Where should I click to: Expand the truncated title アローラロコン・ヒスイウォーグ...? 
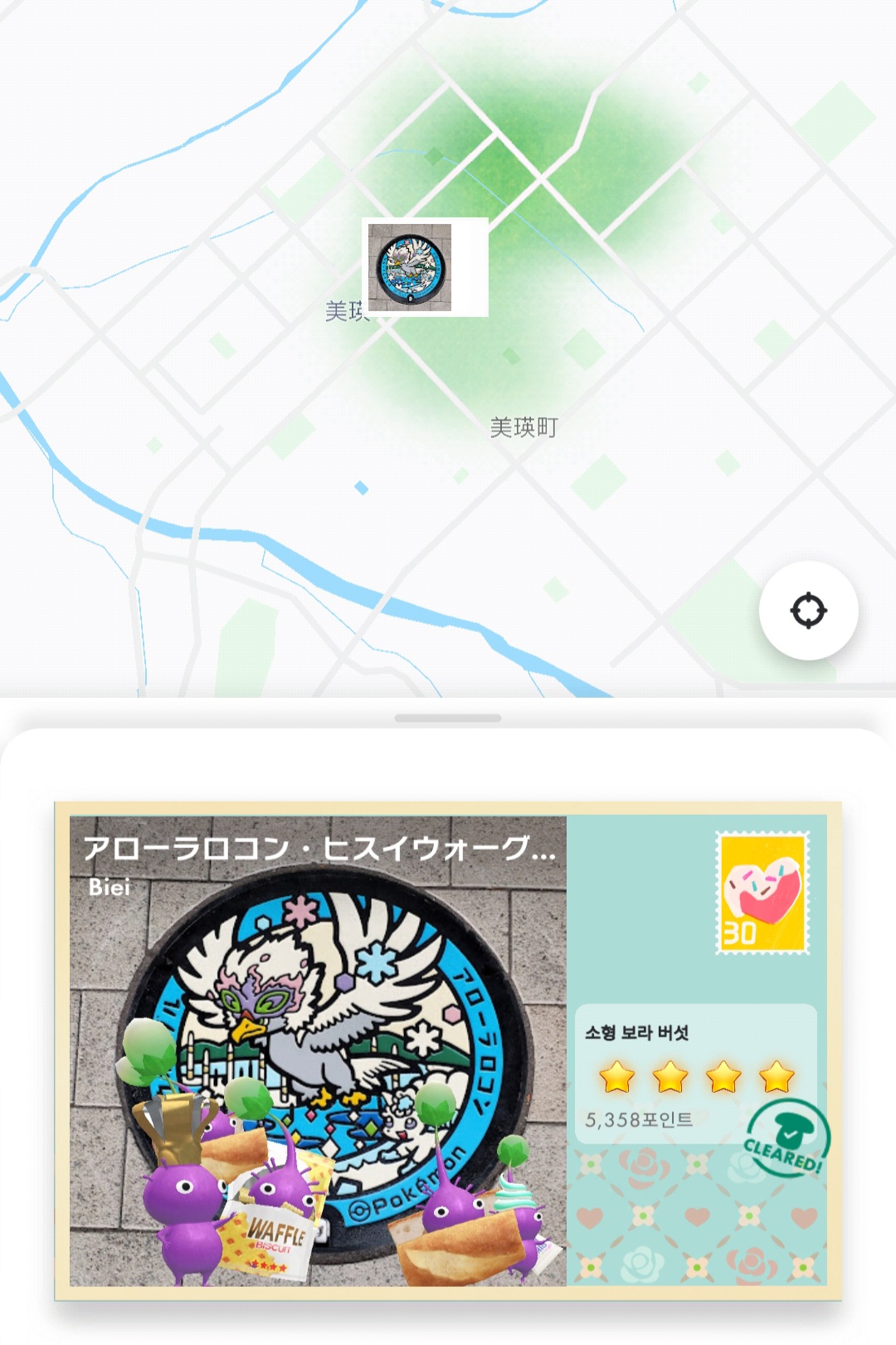point(315,851)
